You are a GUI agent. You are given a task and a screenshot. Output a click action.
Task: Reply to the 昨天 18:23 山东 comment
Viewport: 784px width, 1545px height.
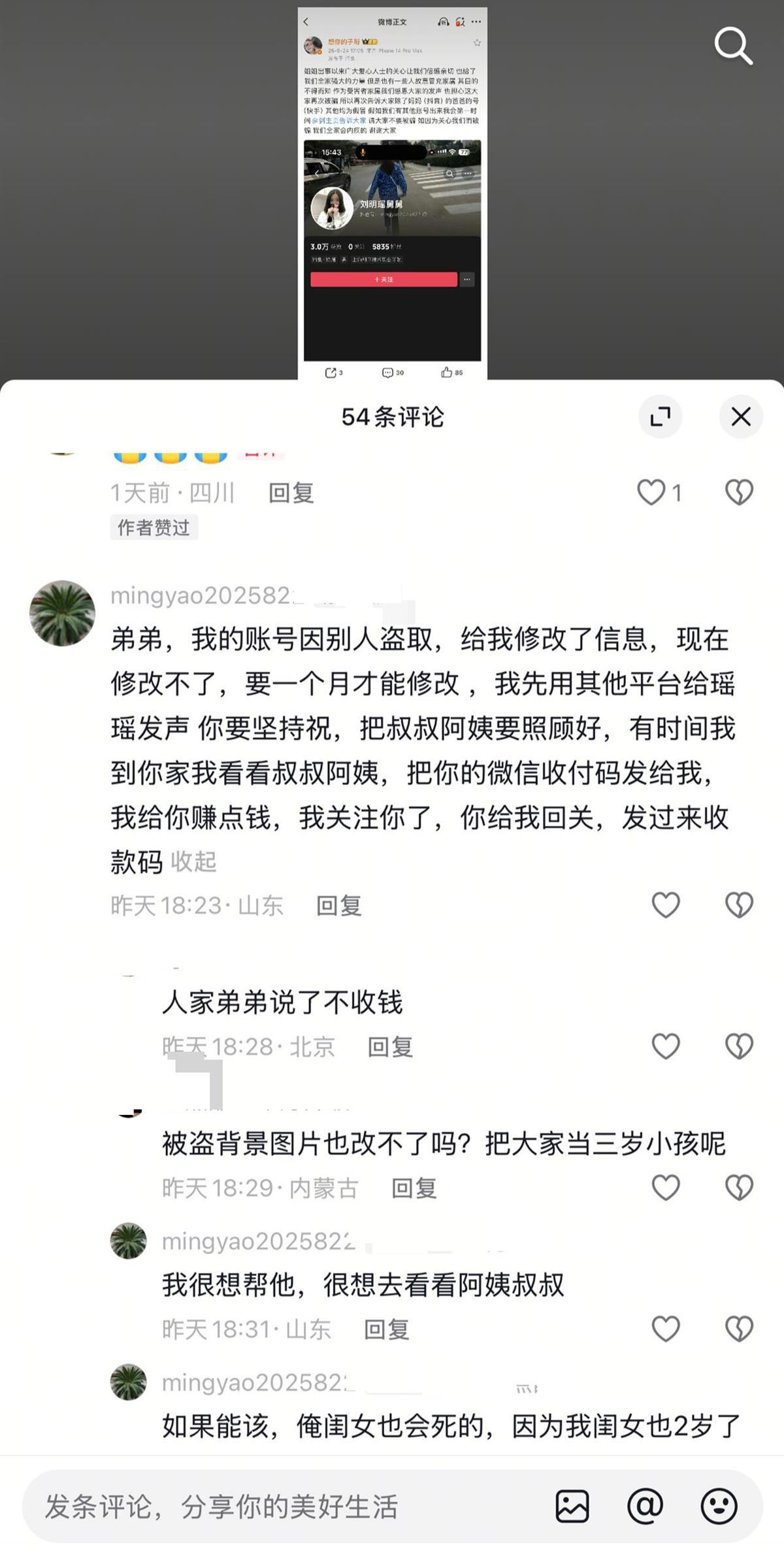click(338, 906)
